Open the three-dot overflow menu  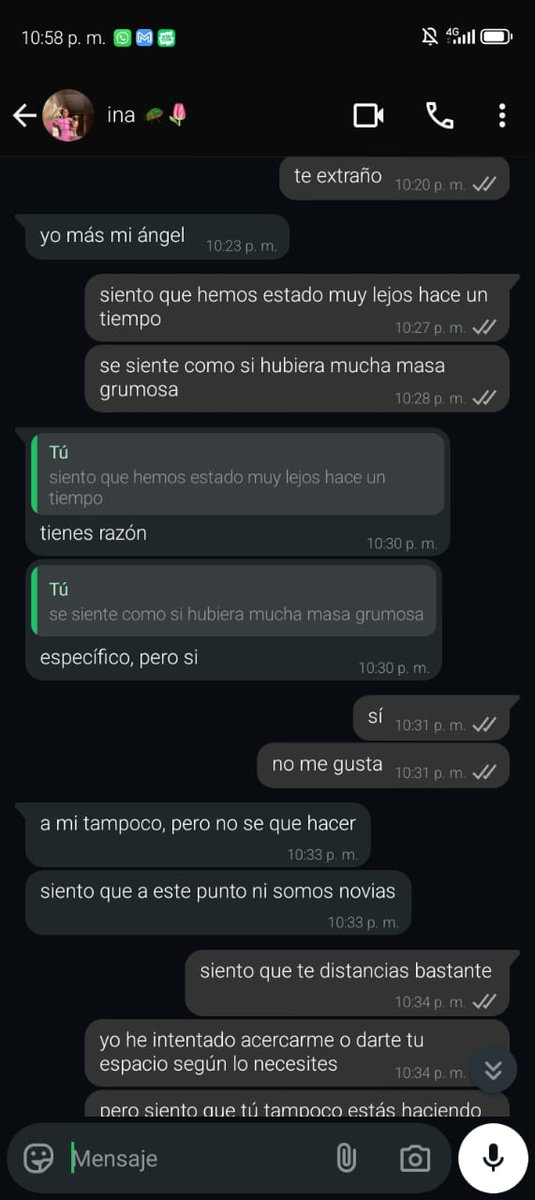click(x=502, y=116)
